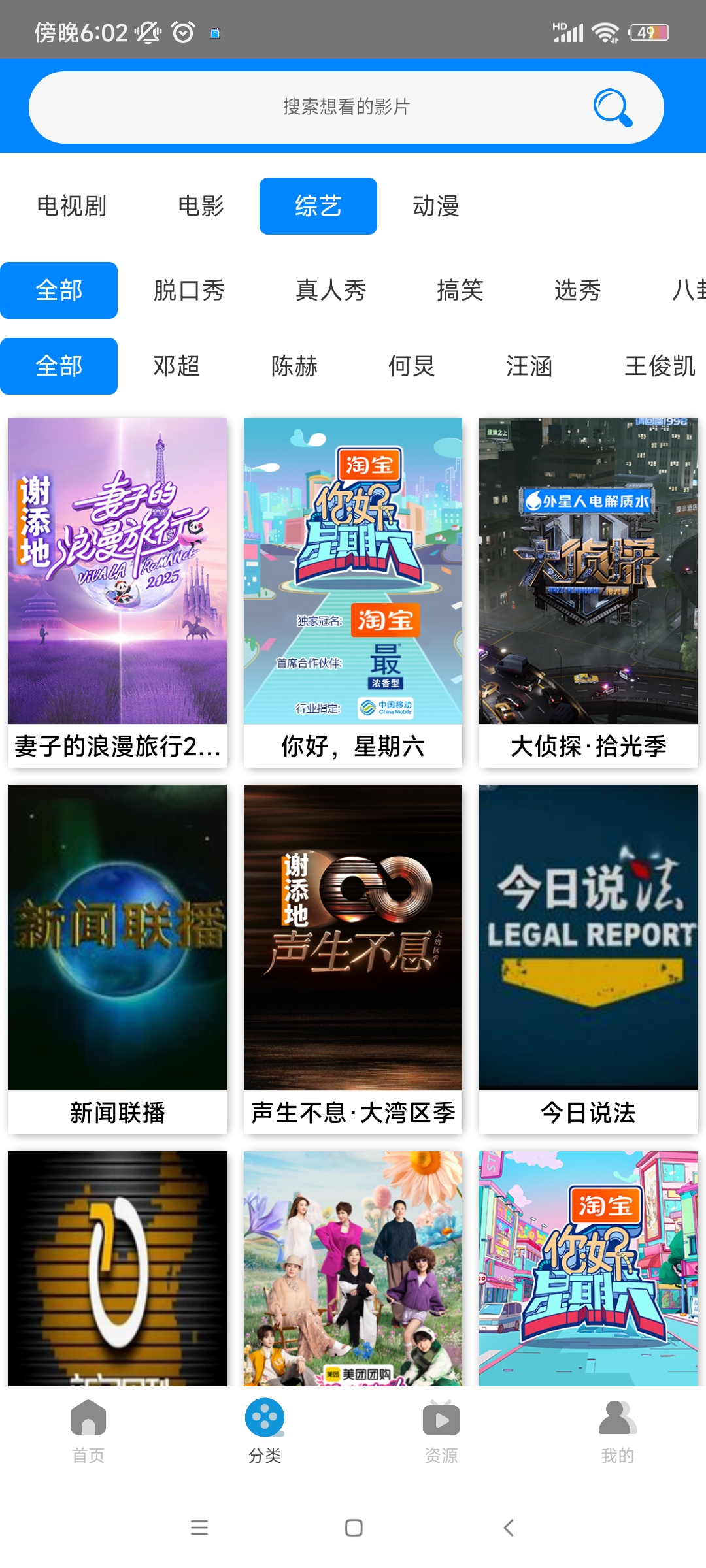The image size is (706, 1568).
Task: Filter variety shows by 真人秀
Action: (331, 290)
